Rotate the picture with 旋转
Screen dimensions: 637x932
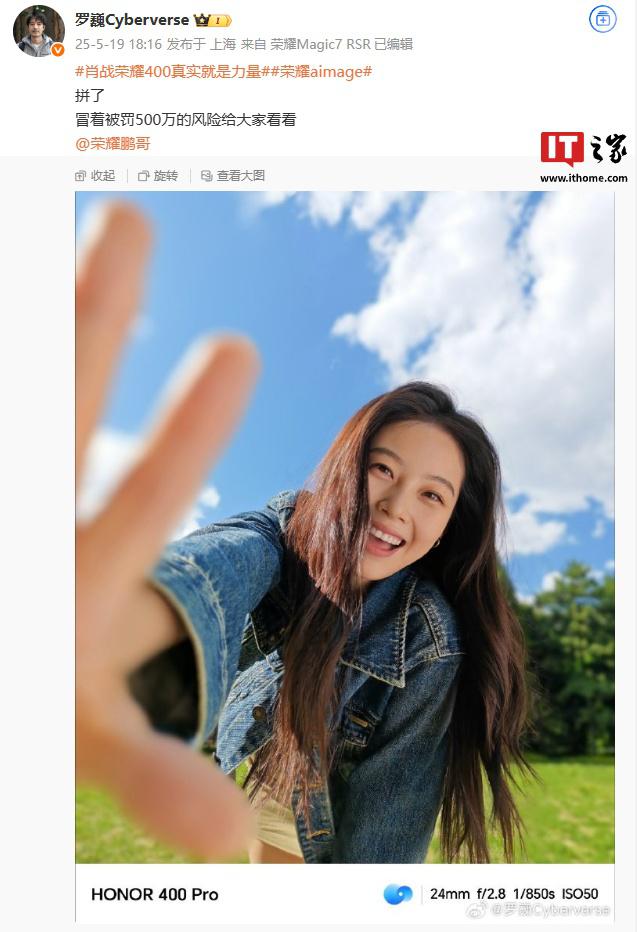(158, 175)
